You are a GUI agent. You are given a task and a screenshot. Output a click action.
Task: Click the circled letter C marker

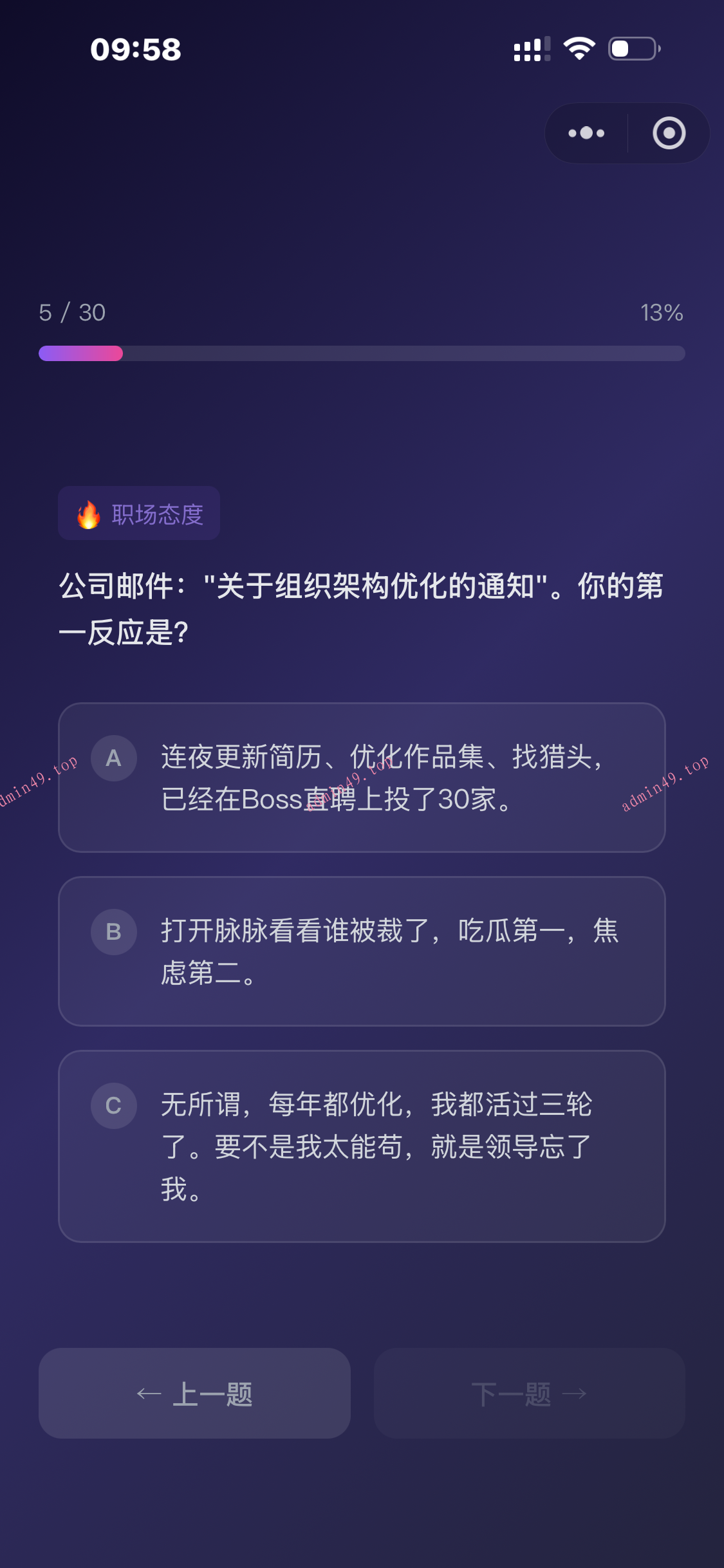[114, 1106]
